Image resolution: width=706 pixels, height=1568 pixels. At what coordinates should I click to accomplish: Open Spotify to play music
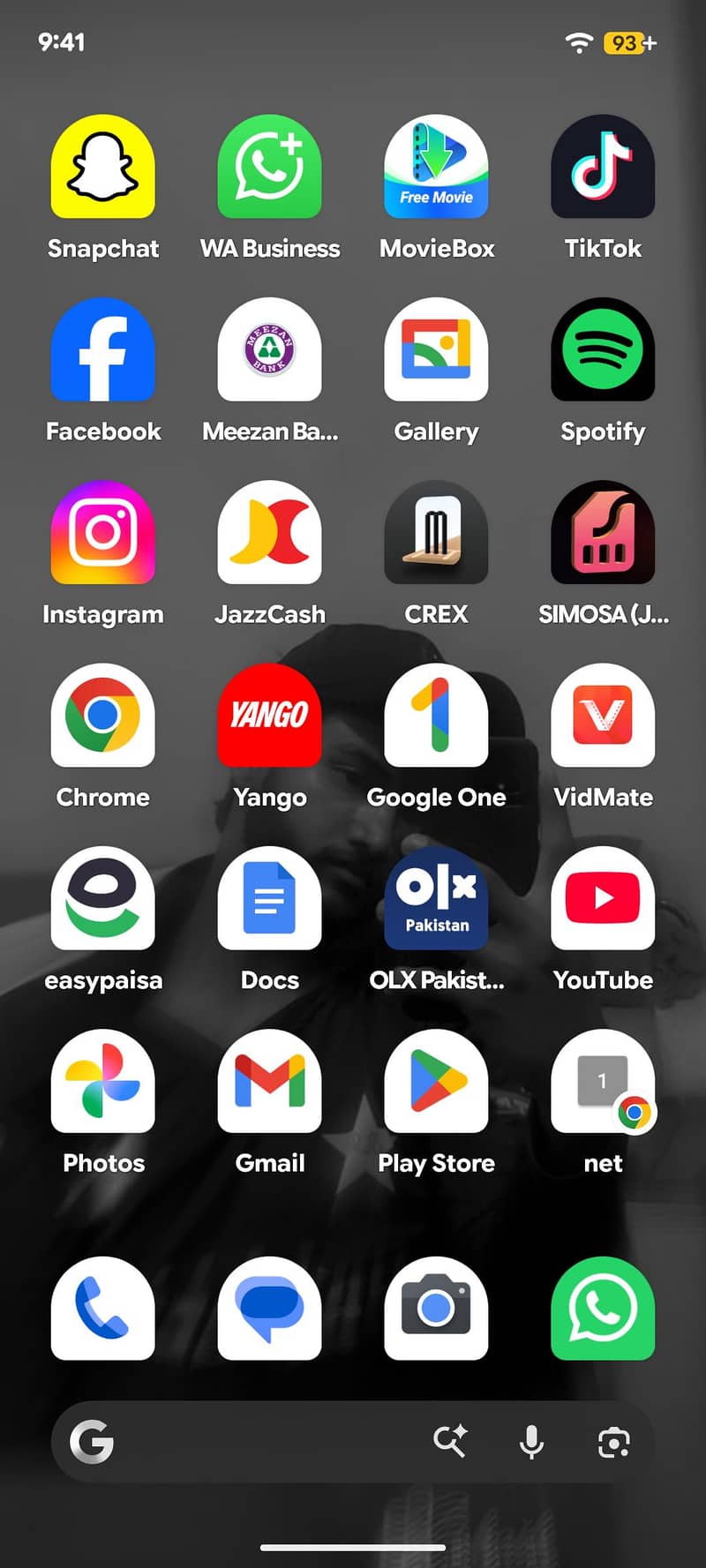(x=603, y=350)
